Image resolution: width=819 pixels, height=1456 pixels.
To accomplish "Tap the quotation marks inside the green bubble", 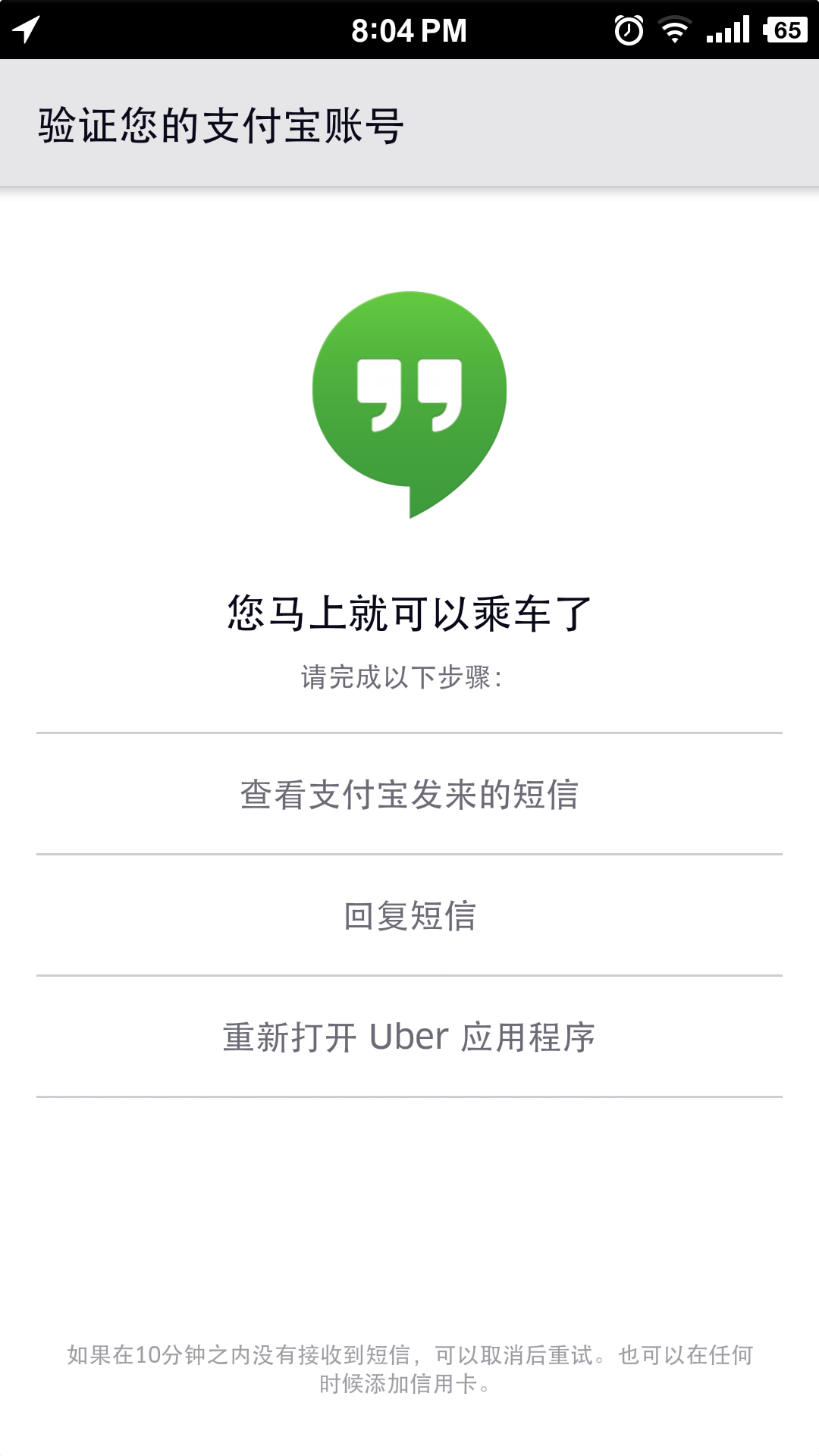I will coord(409,391).
